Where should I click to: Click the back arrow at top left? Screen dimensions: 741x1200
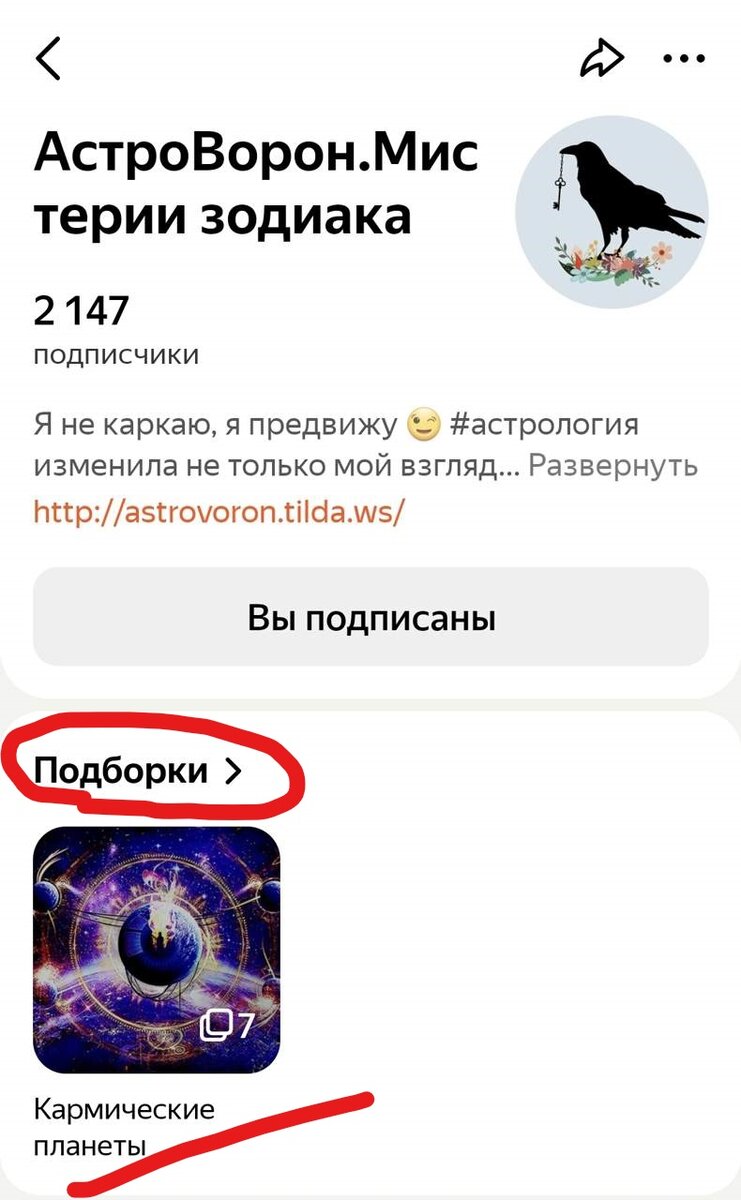click(50, 57)
